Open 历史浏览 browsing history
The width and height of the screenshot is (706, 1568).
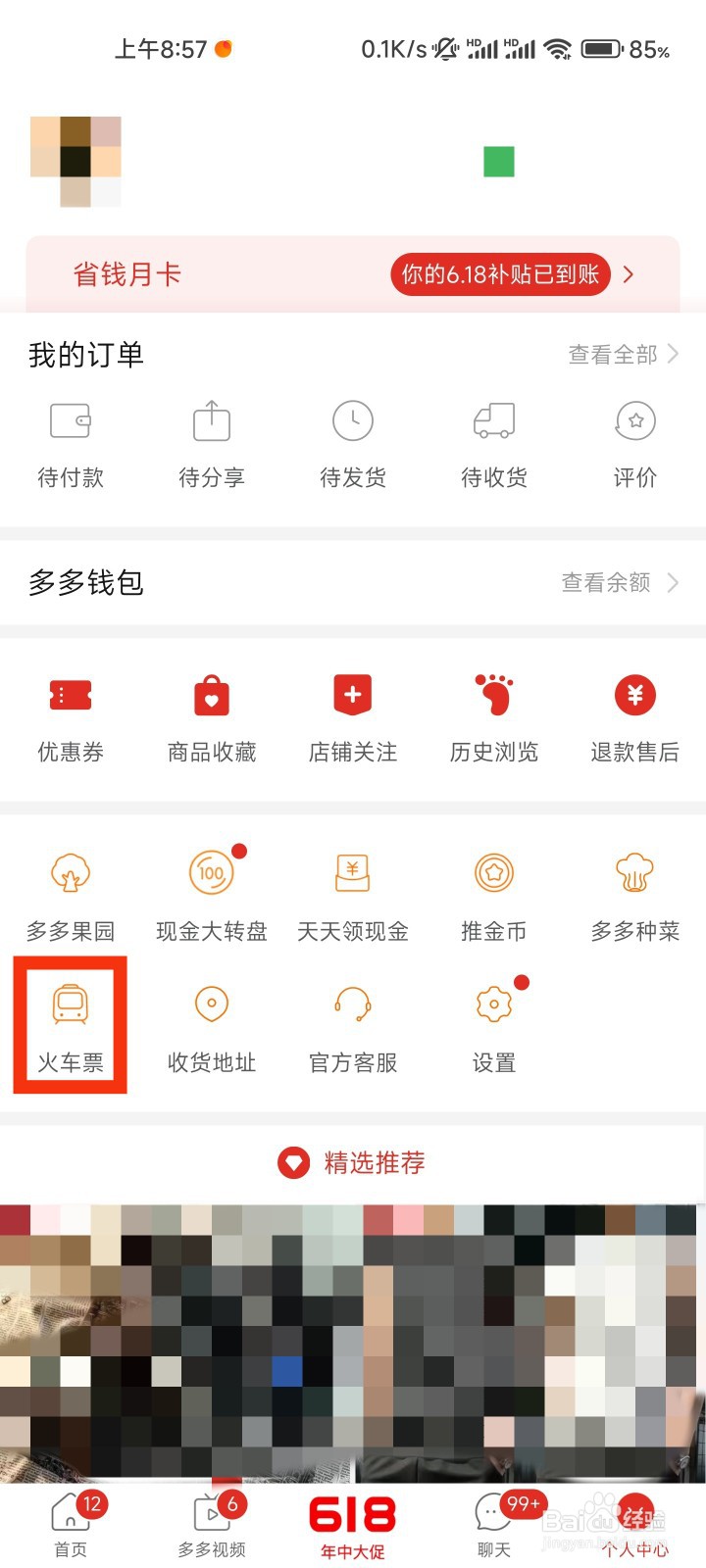click(x=494, y=718)
